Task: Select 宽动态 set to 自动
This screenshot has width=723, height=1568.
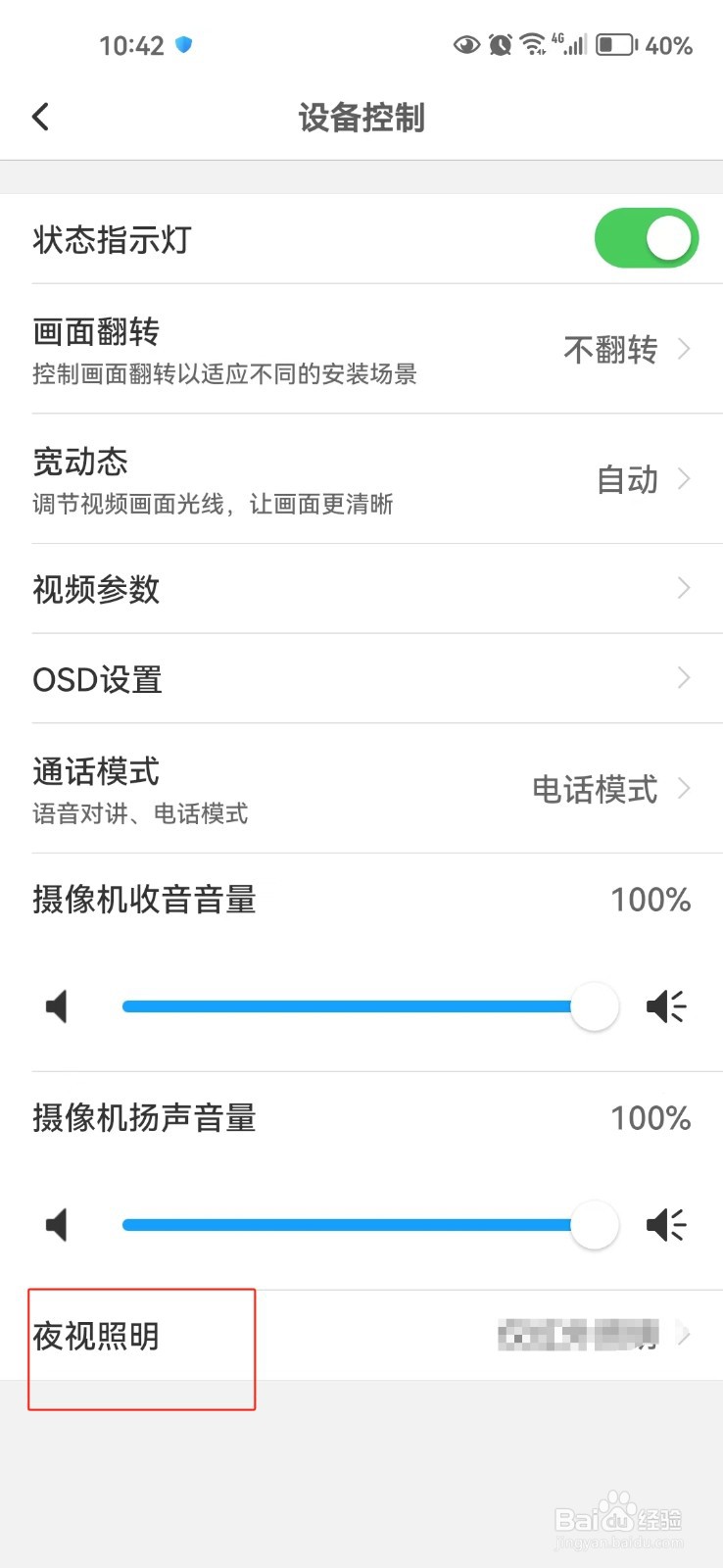Action: pyautogui.click(x=361, y=479)
